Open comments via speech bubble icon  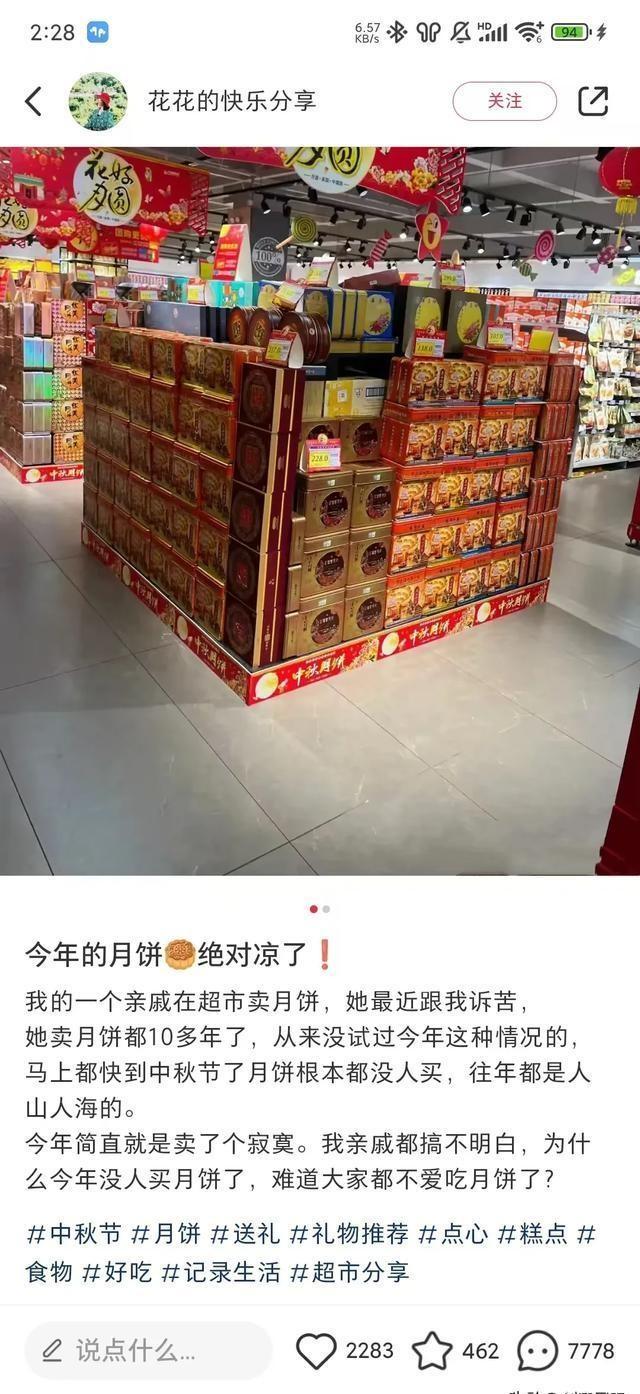coord(538,1351)
